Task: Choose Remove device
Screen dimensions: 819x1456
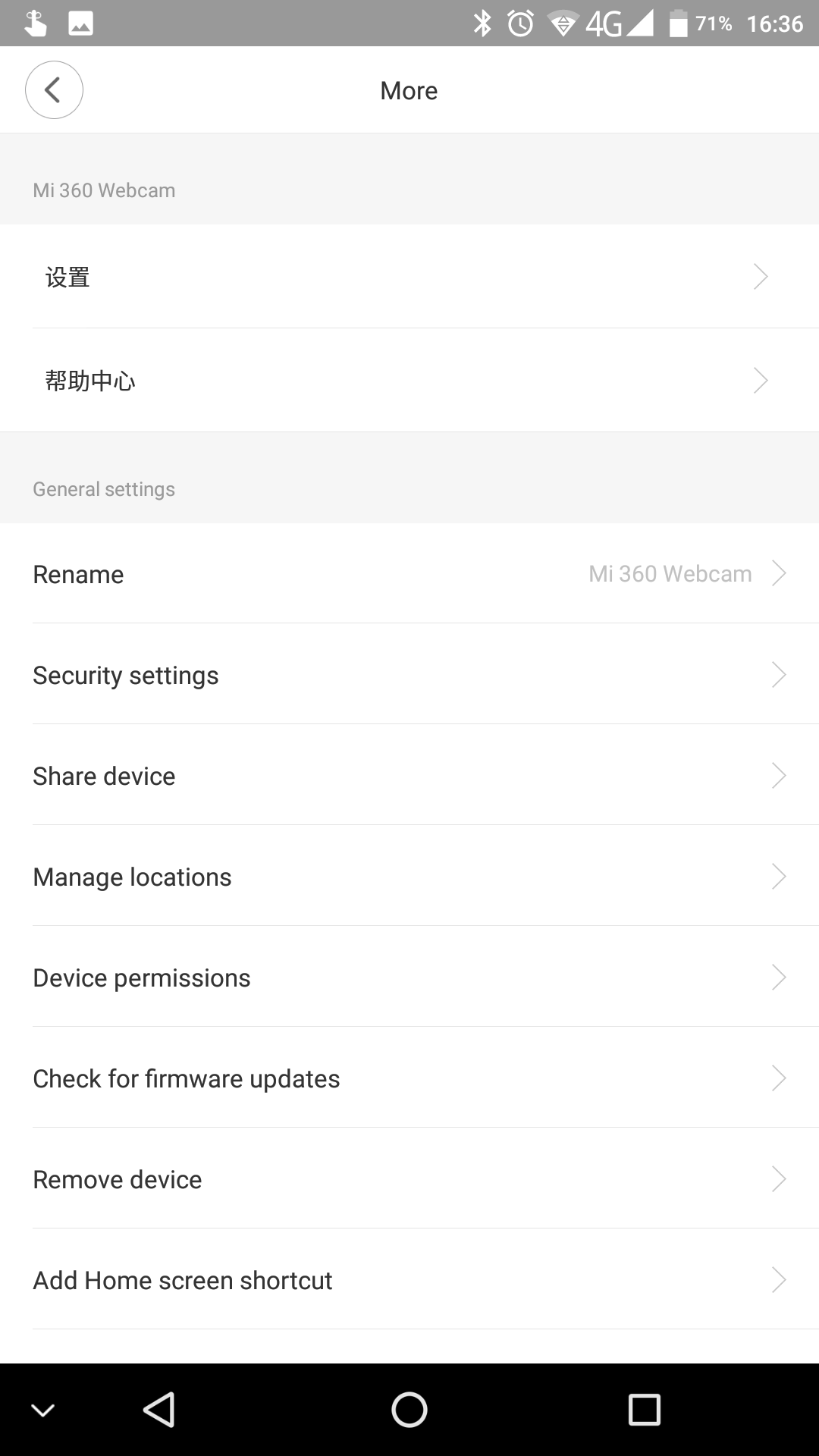Action: [409, 1179]
